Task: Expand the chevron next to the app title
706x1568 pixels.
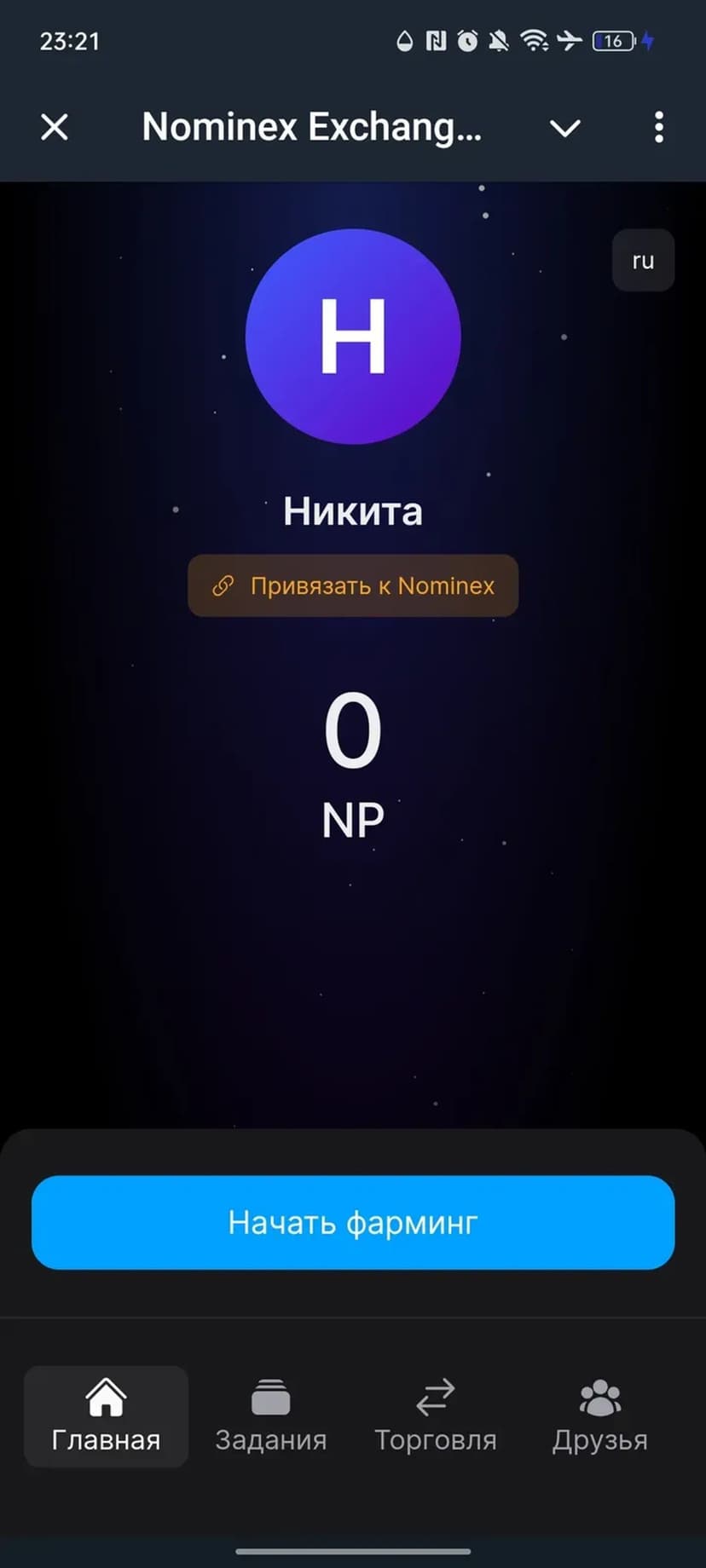Action: pos(564,128)
